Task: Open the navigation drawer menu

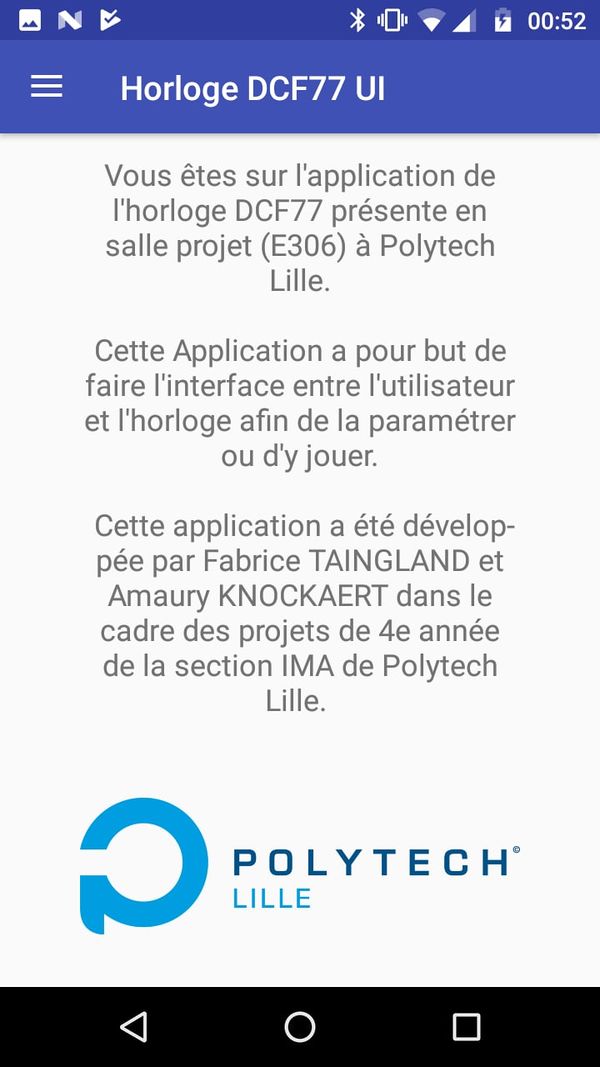Action: pyautogui.click(x=46, y=88)
